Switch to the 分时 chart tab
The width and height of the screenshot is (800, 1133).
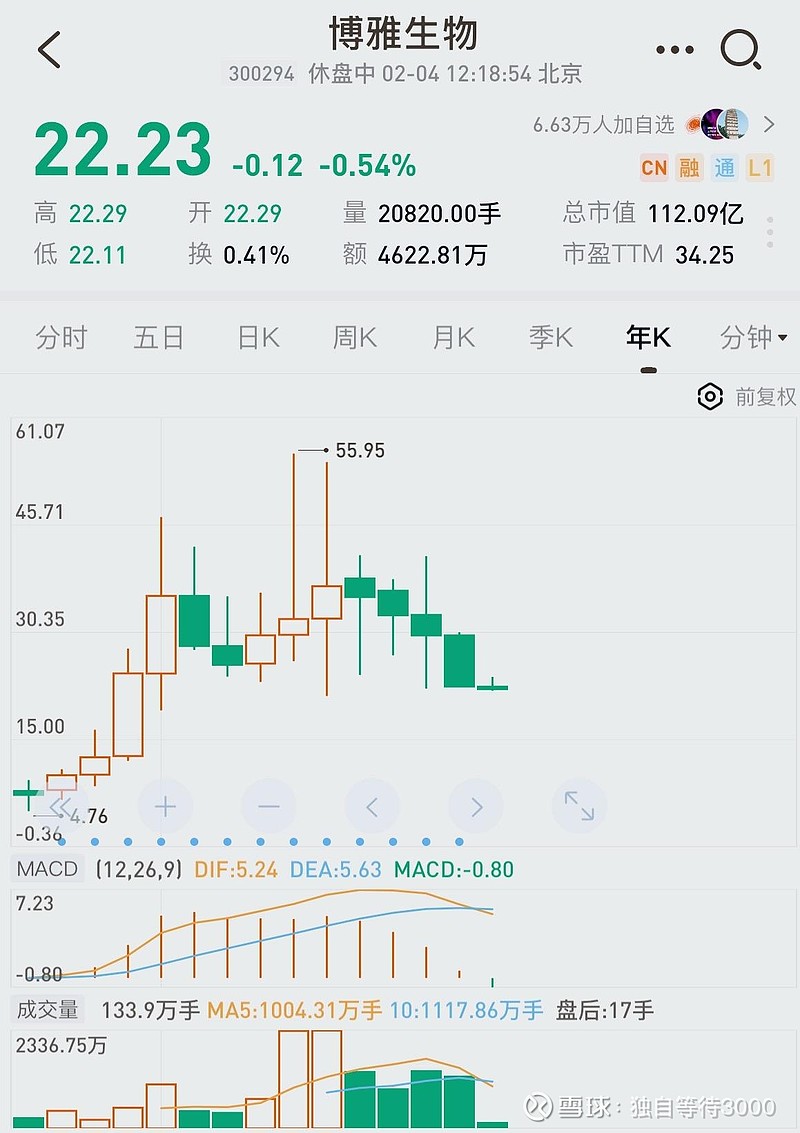(61, 337)
